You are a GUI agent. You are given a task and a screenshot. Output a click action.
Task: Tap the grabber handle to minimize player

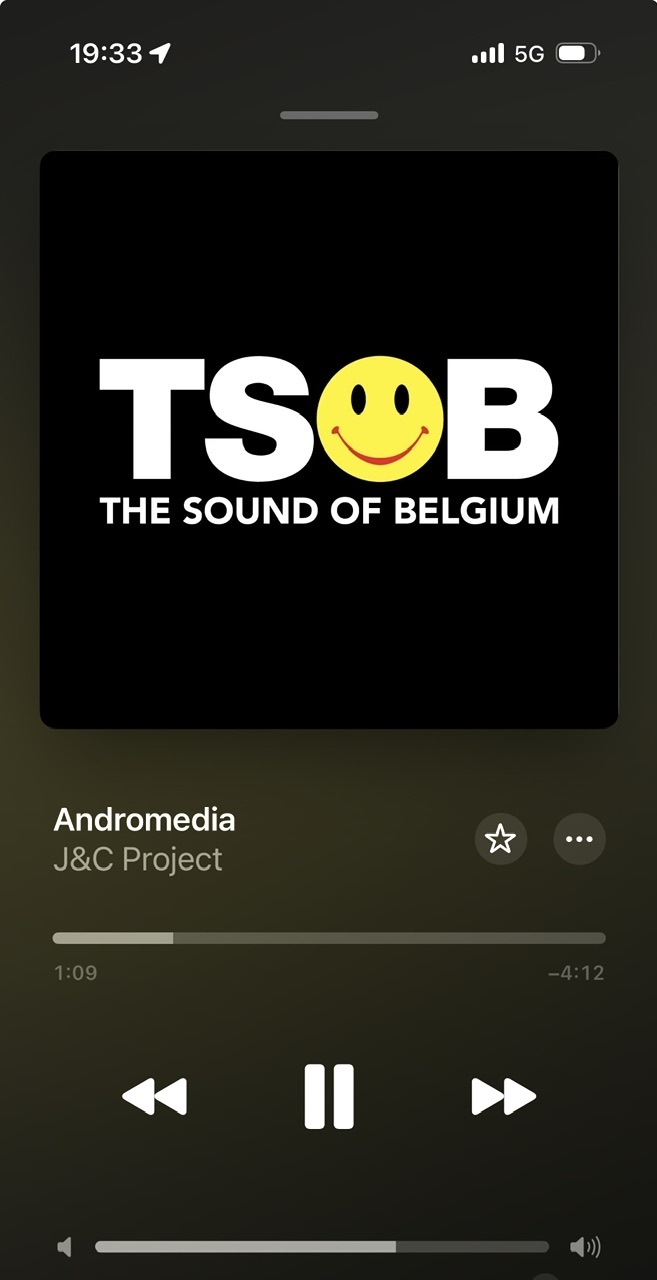click(x=329, y=115)
